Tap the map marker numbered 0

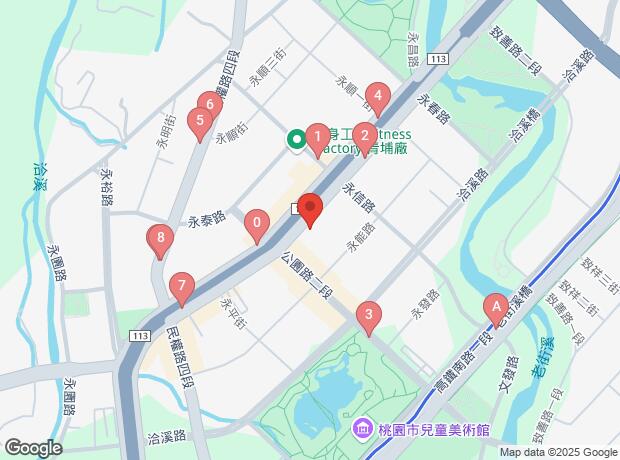257,224
